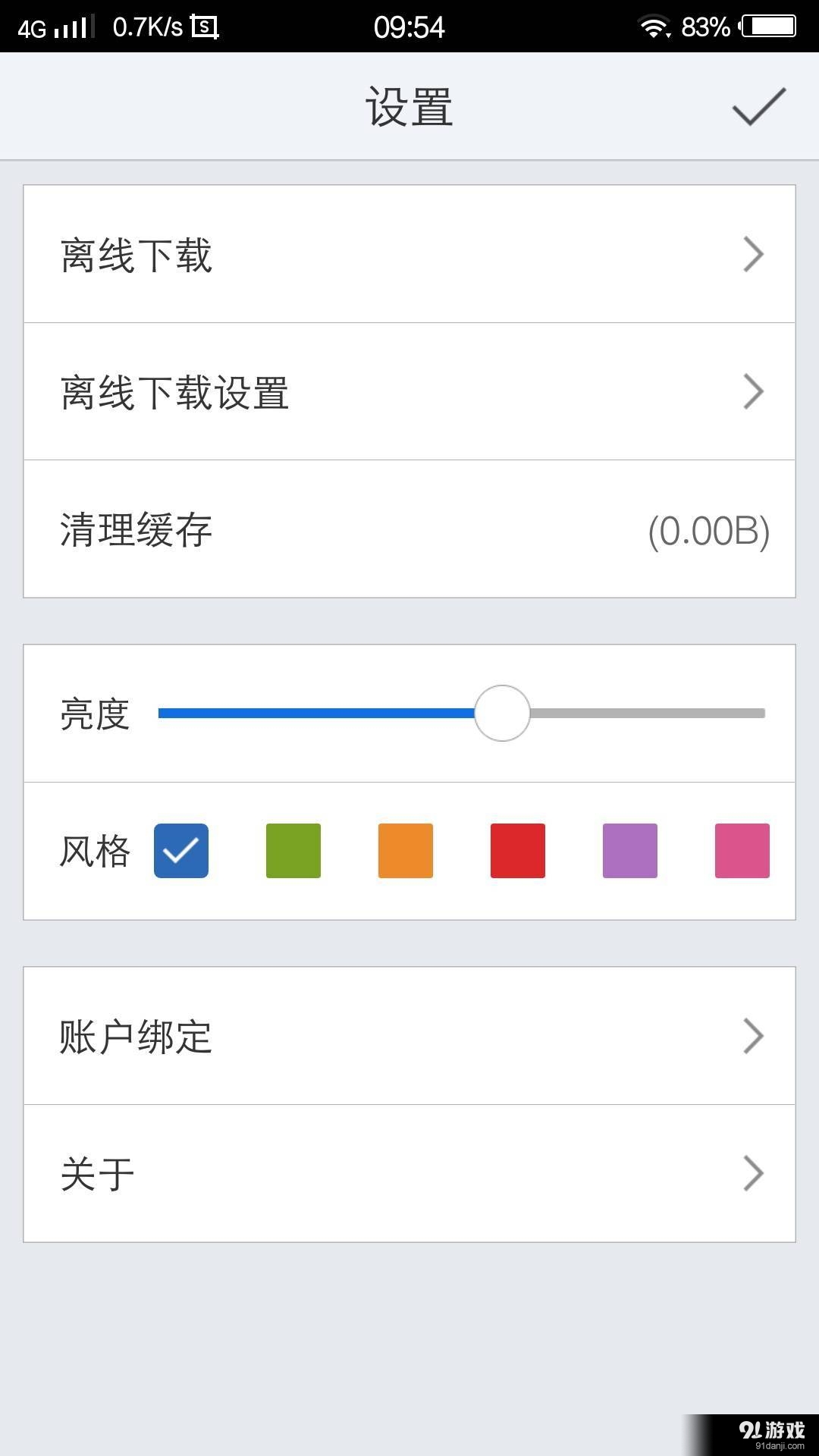819x1456 pixels.
Task: Select the purple theme style swatch
Action: pyautogui.click(x=629, y=851)
